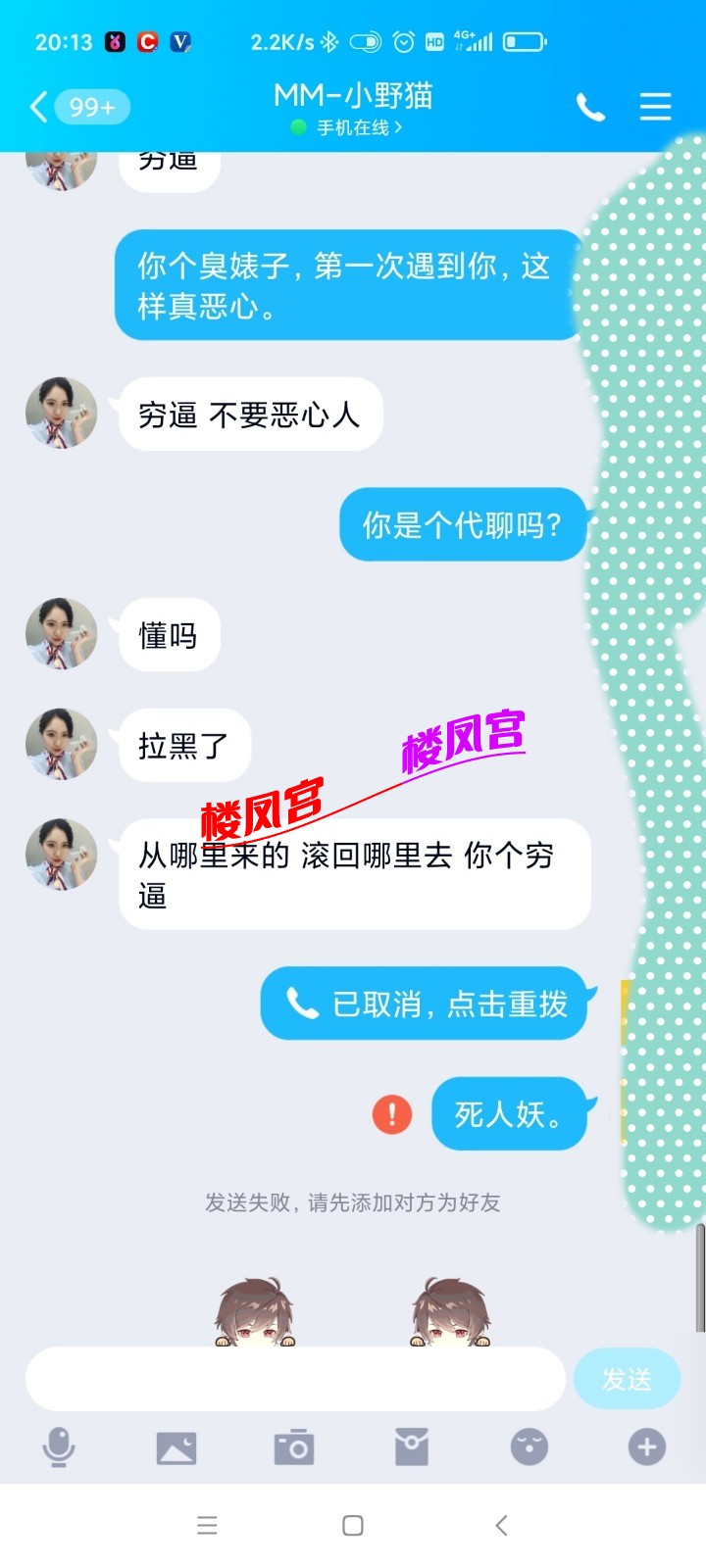Open the photo gallery picker
The height and width of the screenshot is (1568, 706).
coord(176,1446)
